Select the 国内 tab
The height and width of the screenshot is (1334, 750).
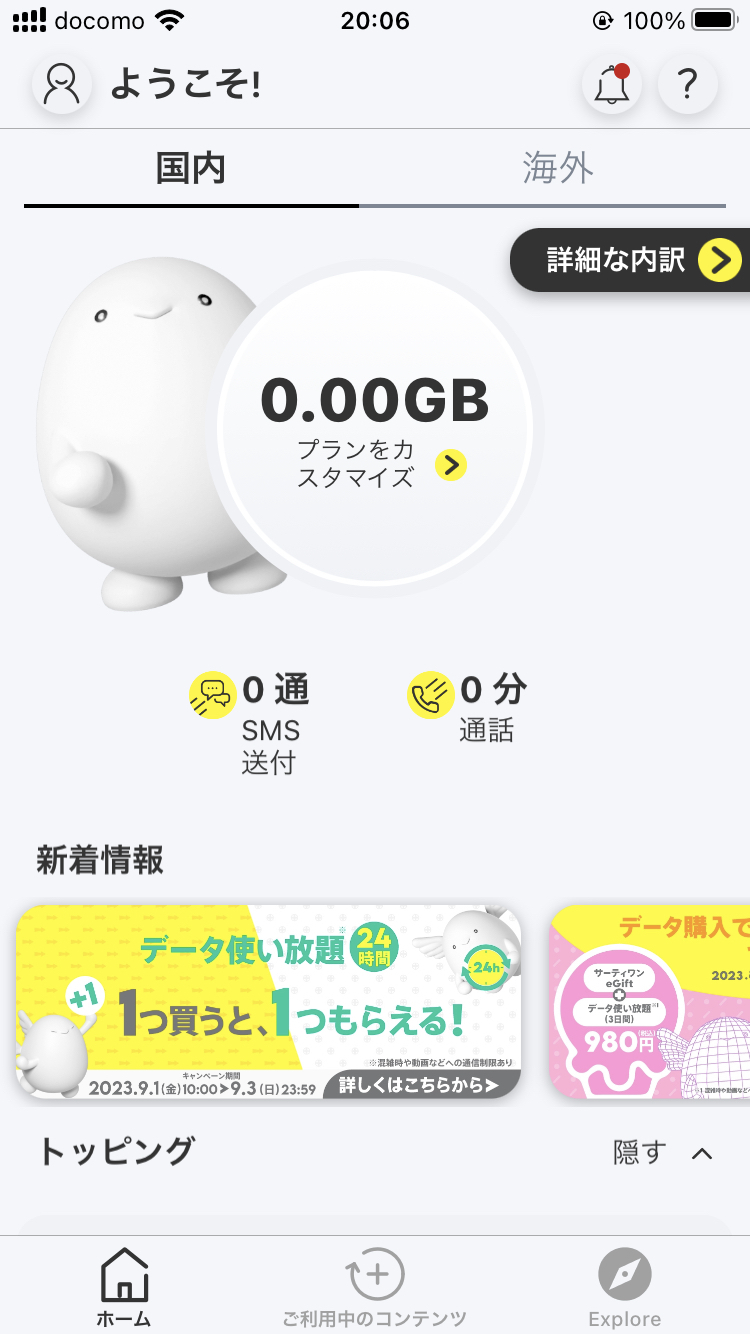click(190, 168)
